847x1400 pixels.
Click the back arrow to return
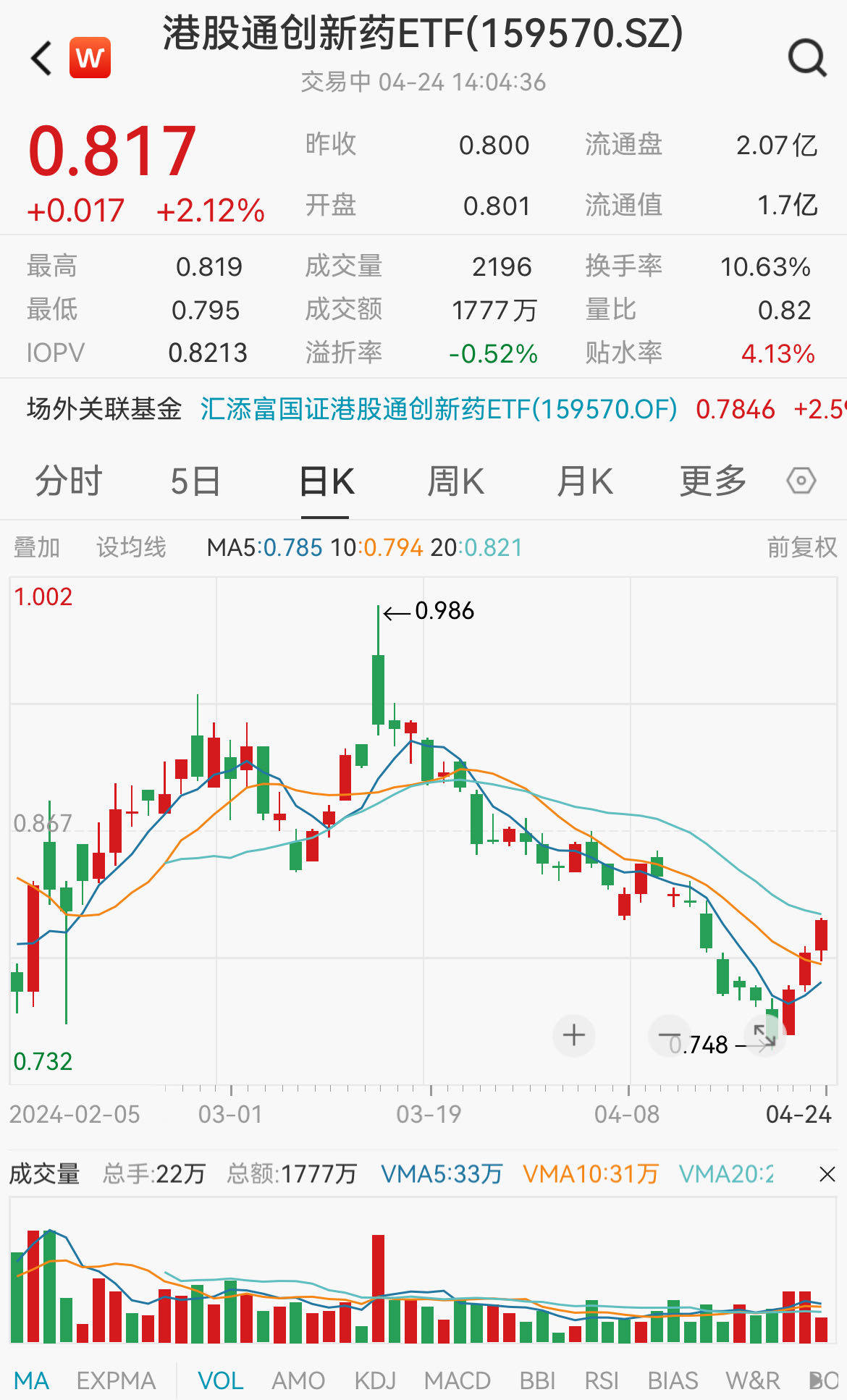coord(40,58)
